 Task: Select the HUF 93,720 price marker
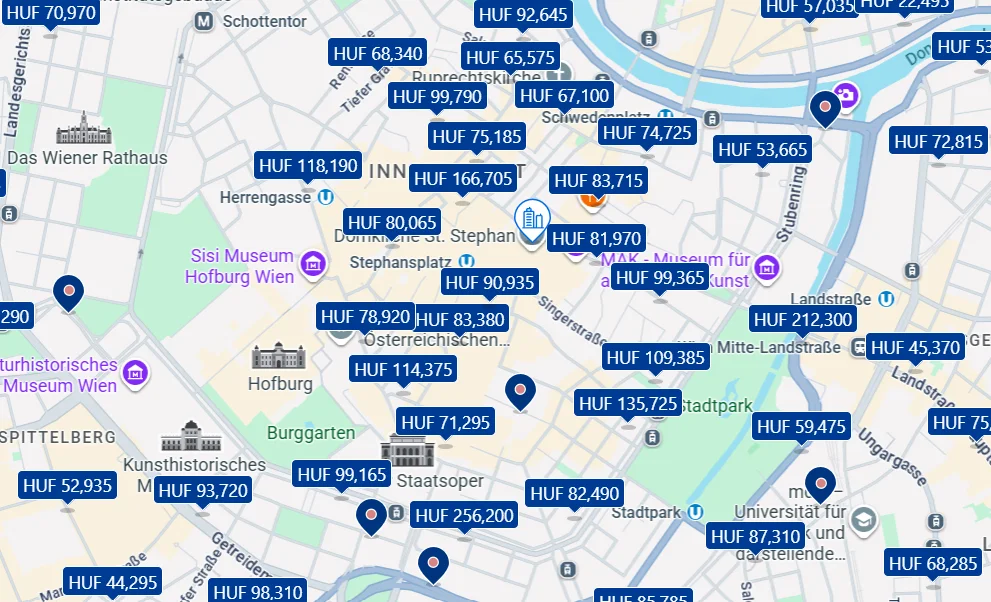coord(203,490)
